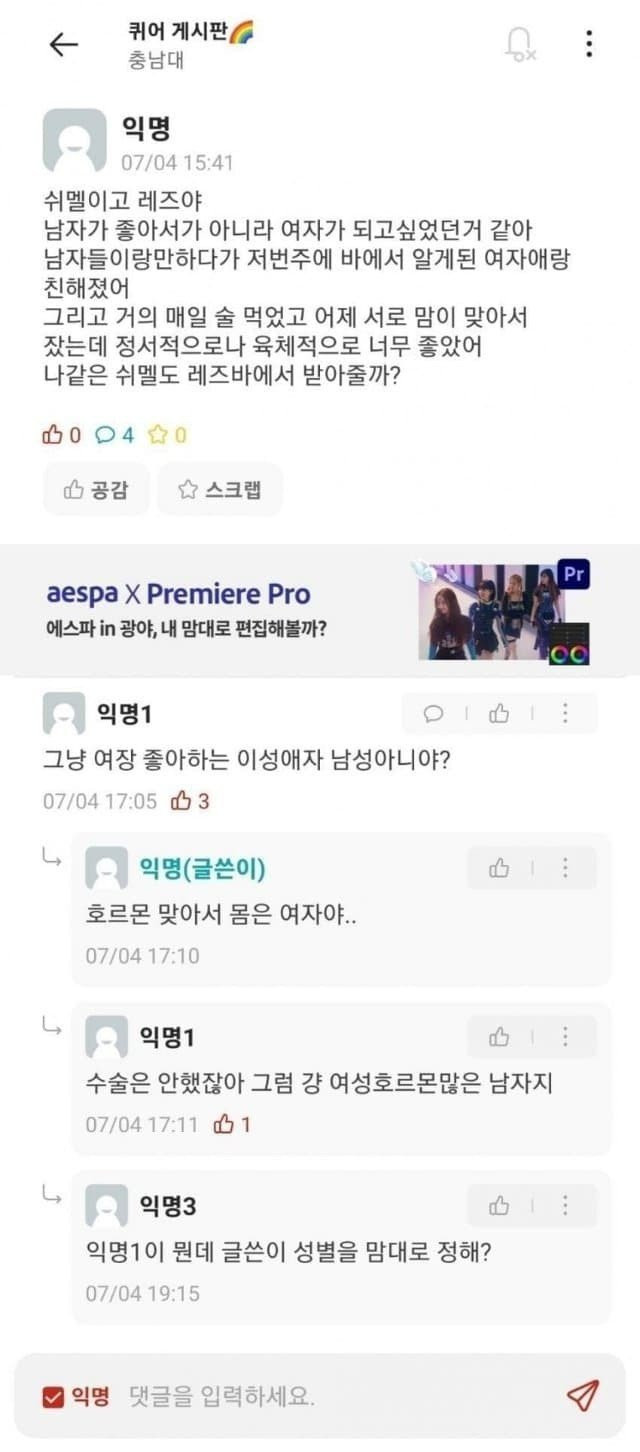The height and width of the screenshot is (1452, 640).
Task: Open more options on 익명3's reply
Action: point(565,1206)
